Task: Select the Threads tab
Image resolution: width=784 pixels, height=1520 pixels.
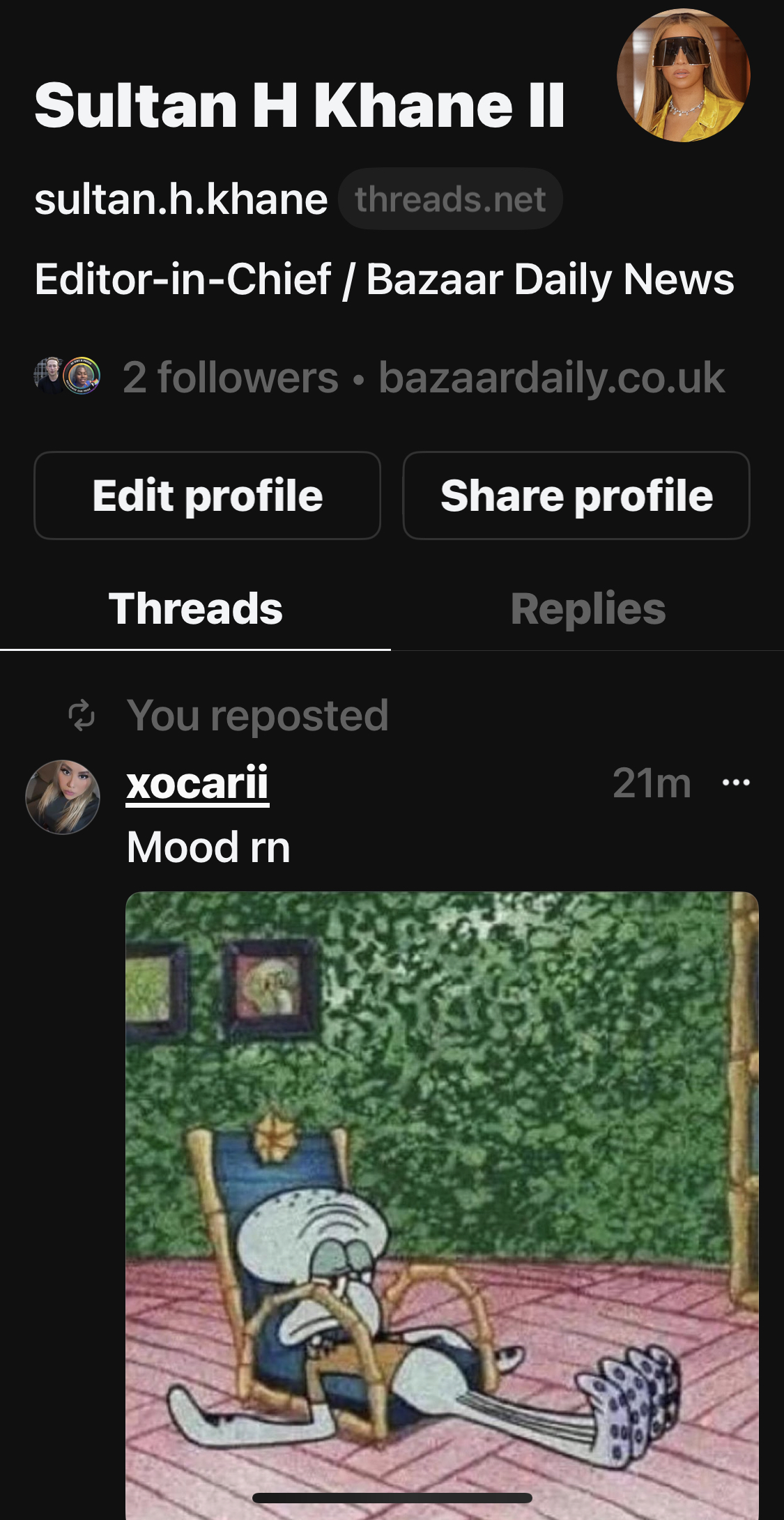Action: tap(195, 608)
